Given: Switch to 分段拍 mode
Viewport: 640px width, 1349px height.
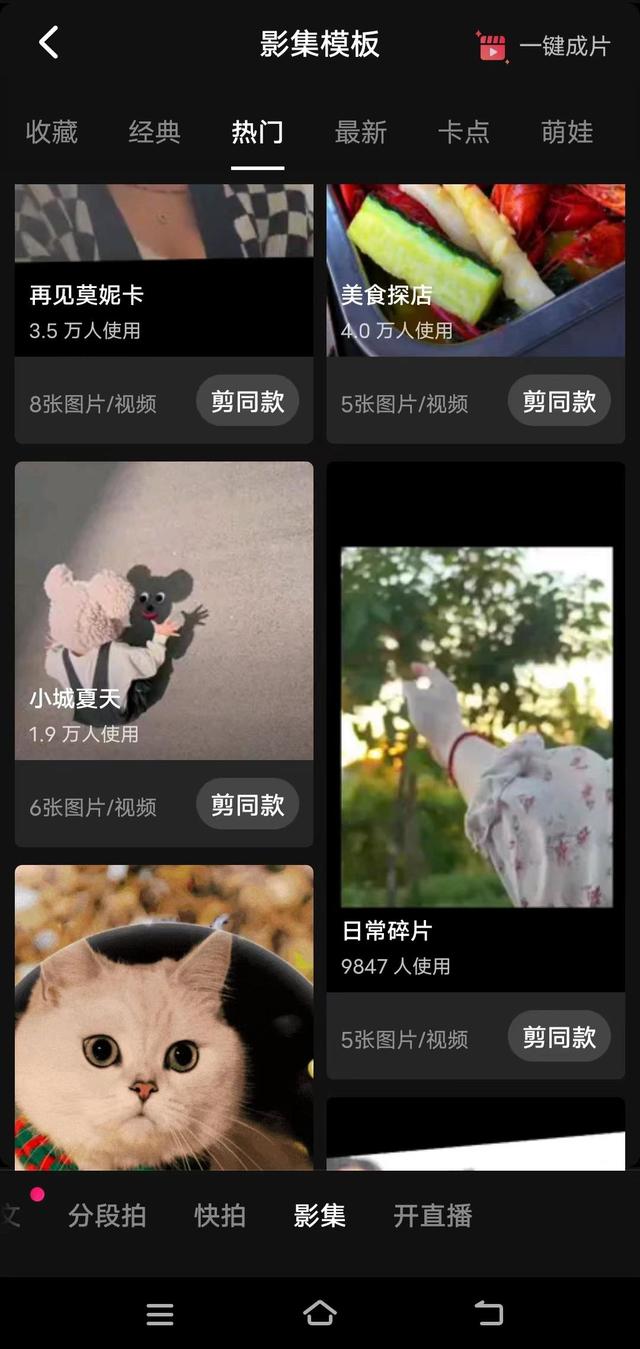Looking at the screenshot, I should click(x=107, y=1215).
